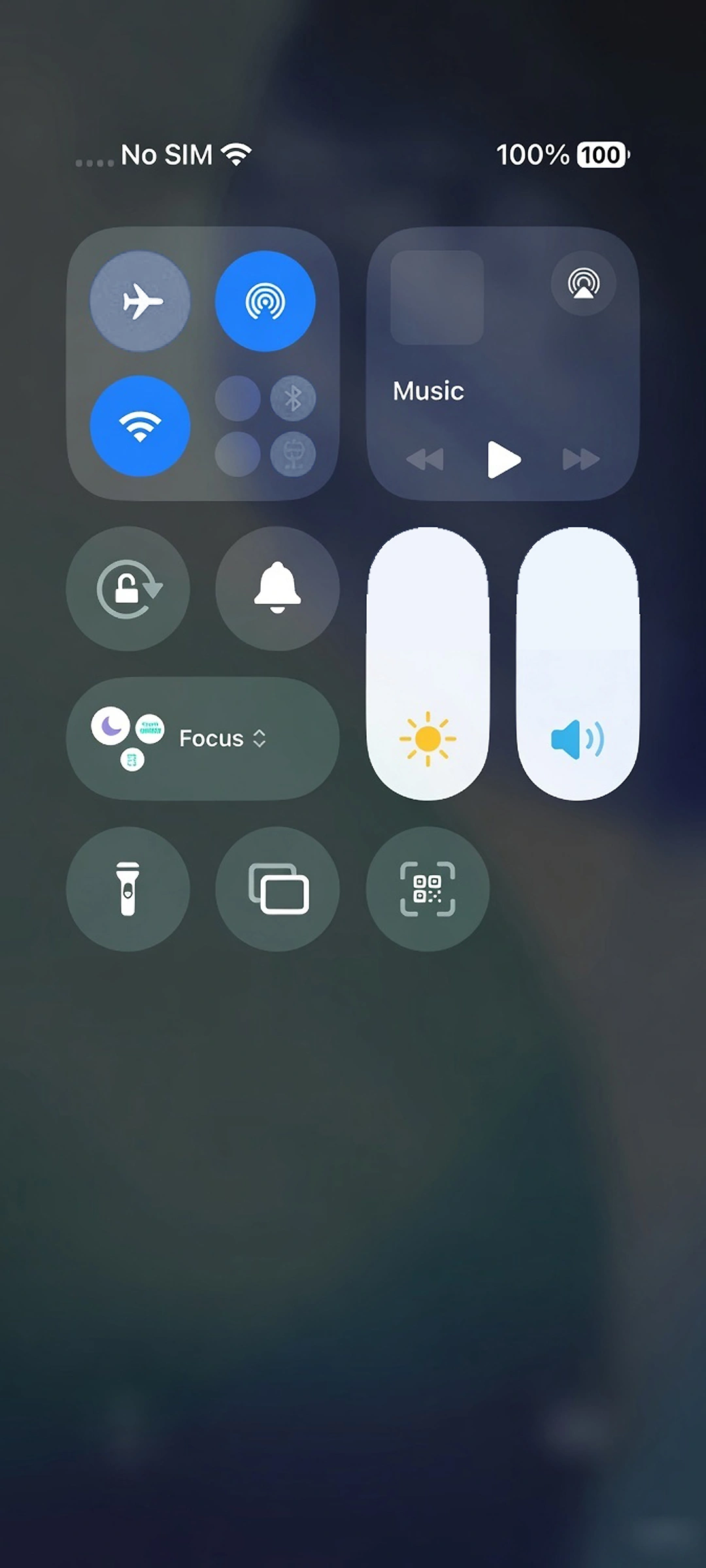The image size is (706, 1568).
Task: Tap the volume slider
Action: (x=578, y=664)
